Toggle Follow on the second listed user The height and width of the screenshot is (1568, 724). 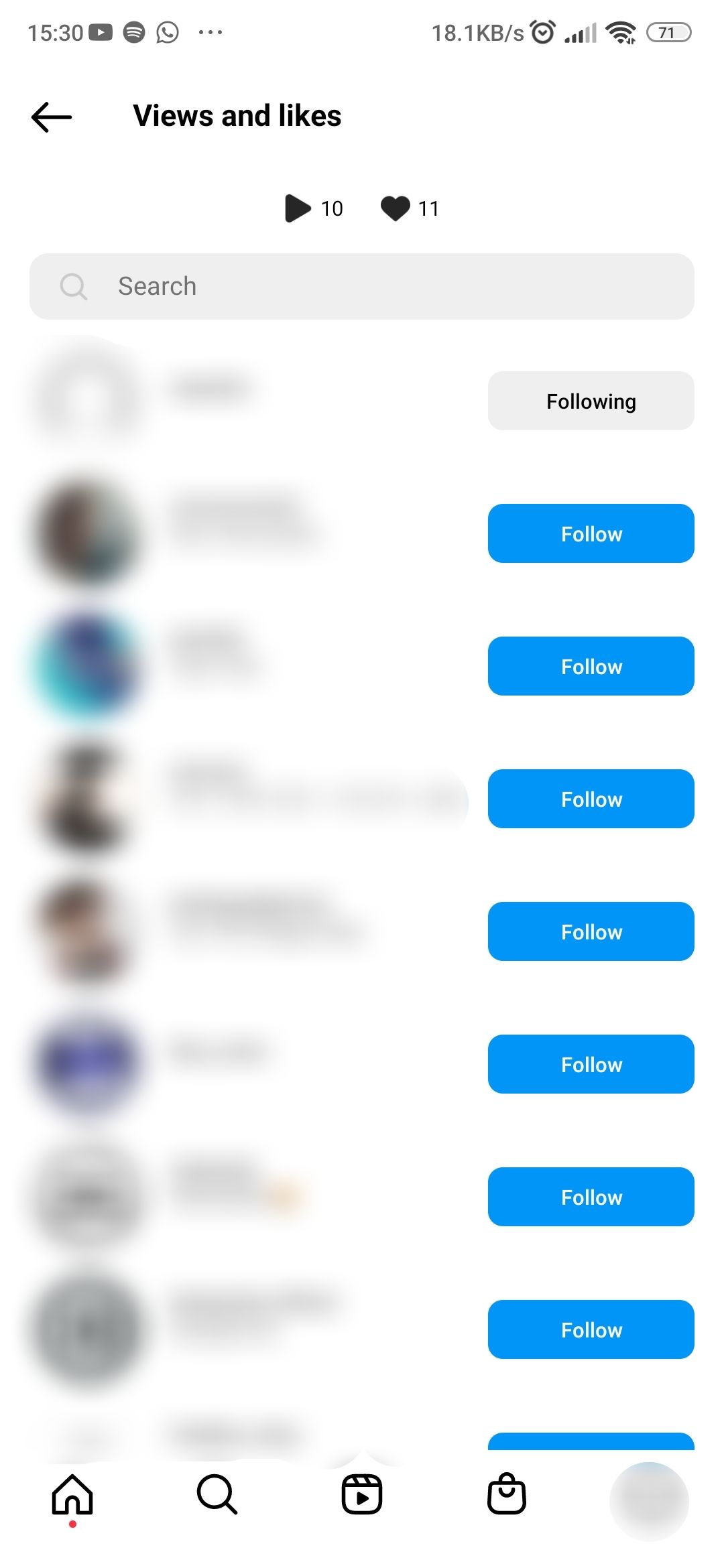pyautogui.click(x=590, y=533)
